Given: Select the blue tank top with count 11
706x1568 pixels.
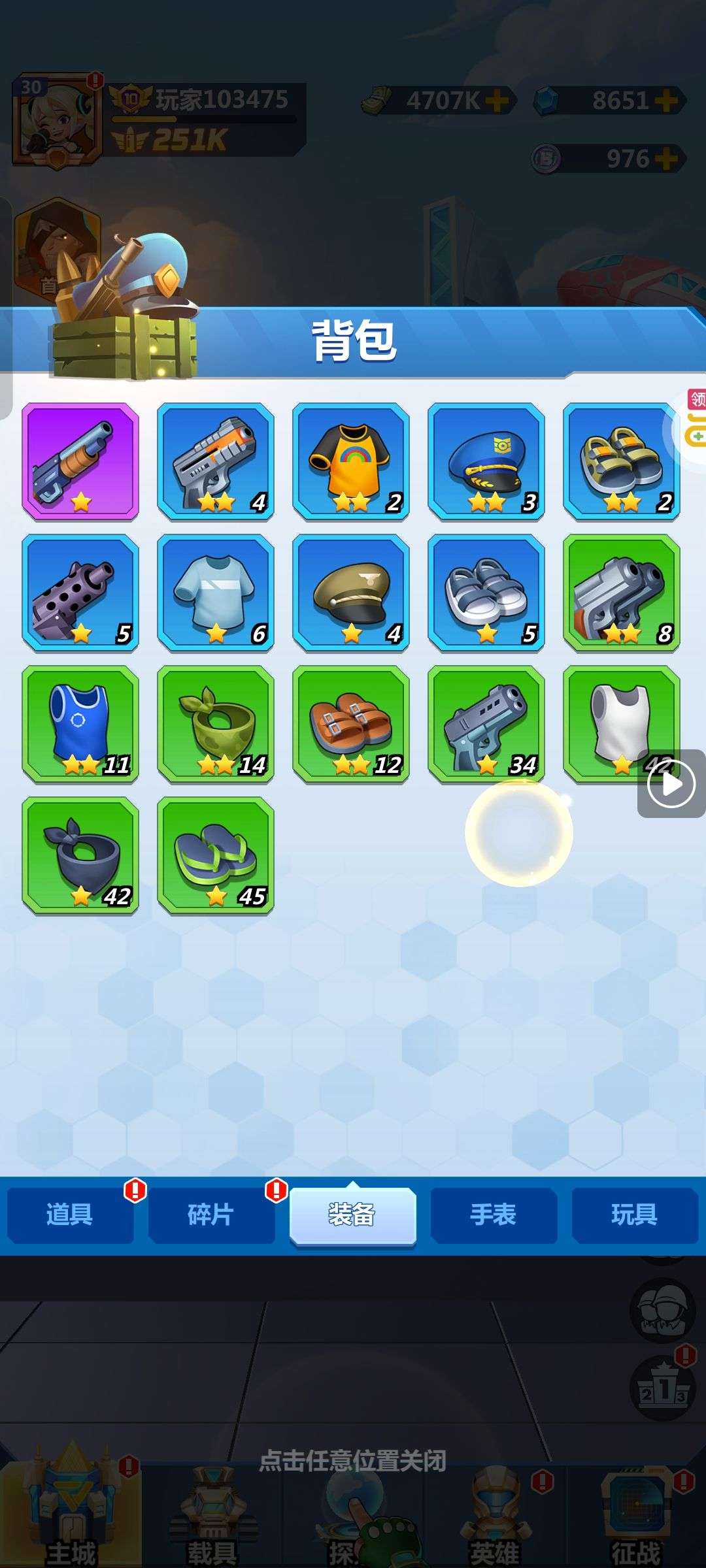Looking at the screenshot, I should [x=80, y=724].
